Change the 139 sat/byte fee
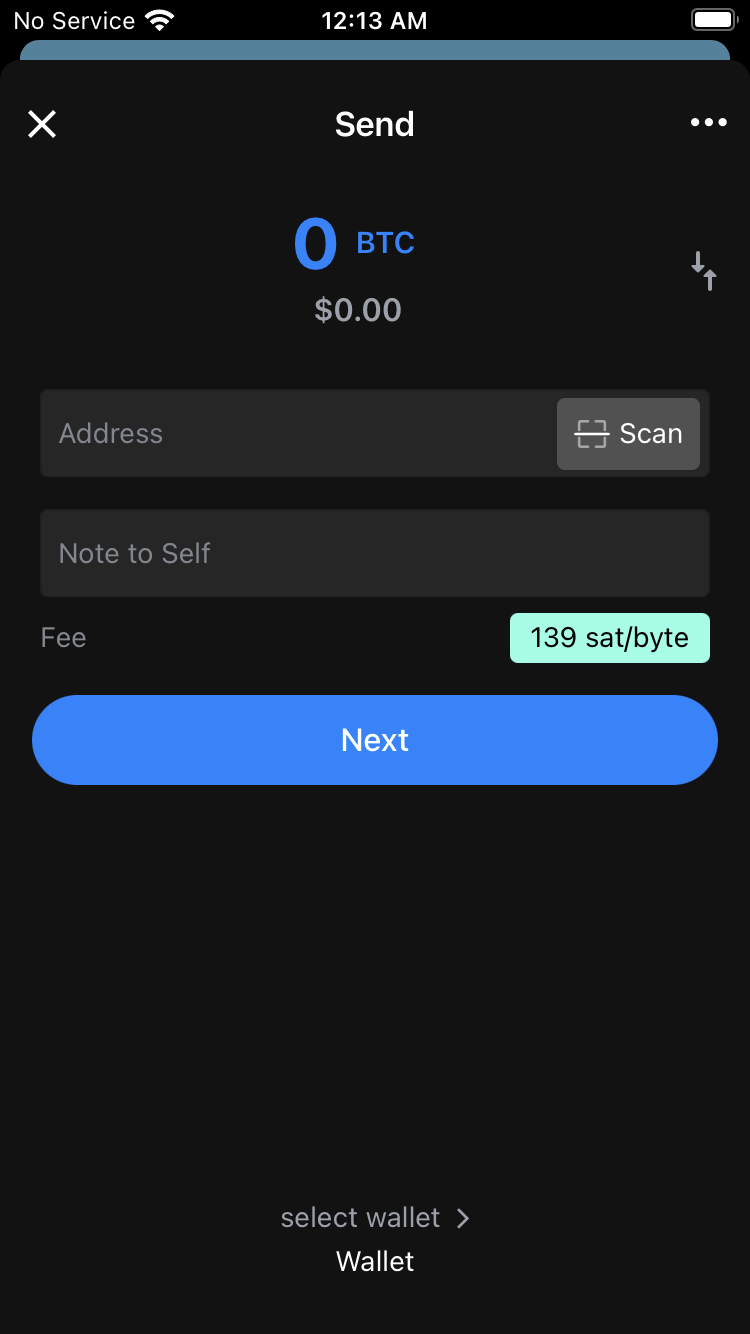Viewport: 750px width, 1334px height. [x=610, y=638]
